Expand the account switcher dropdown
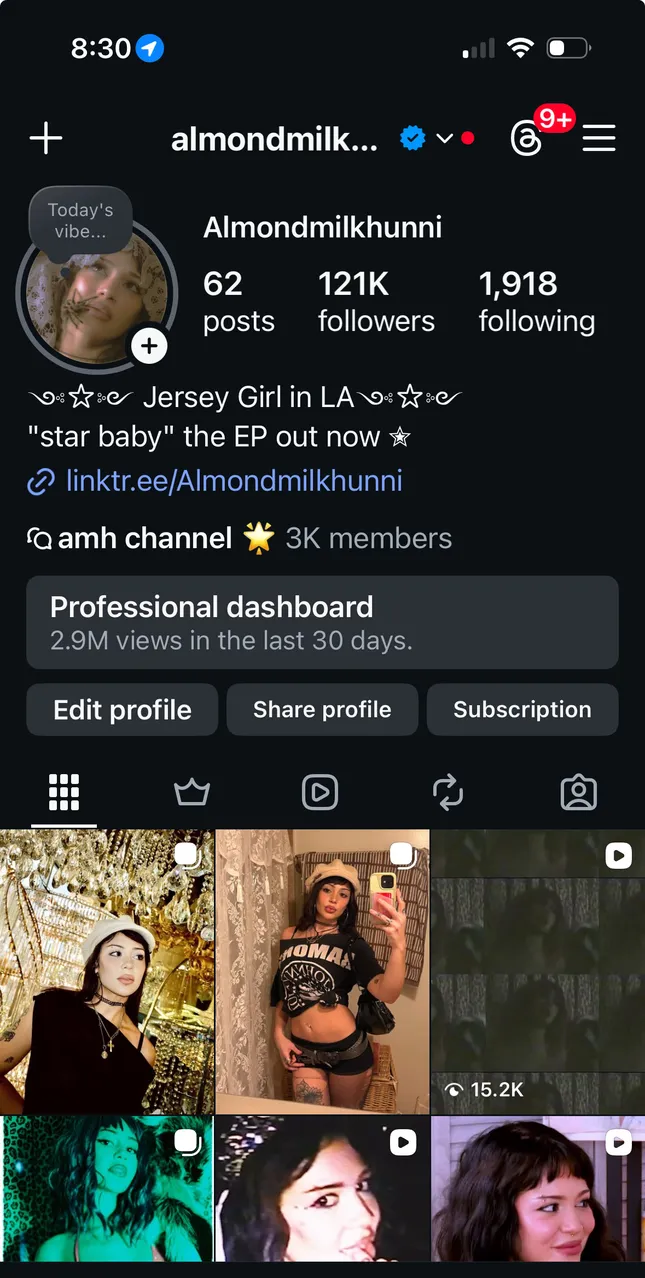This screenshot has height=1278, width=645. [445, 139]
